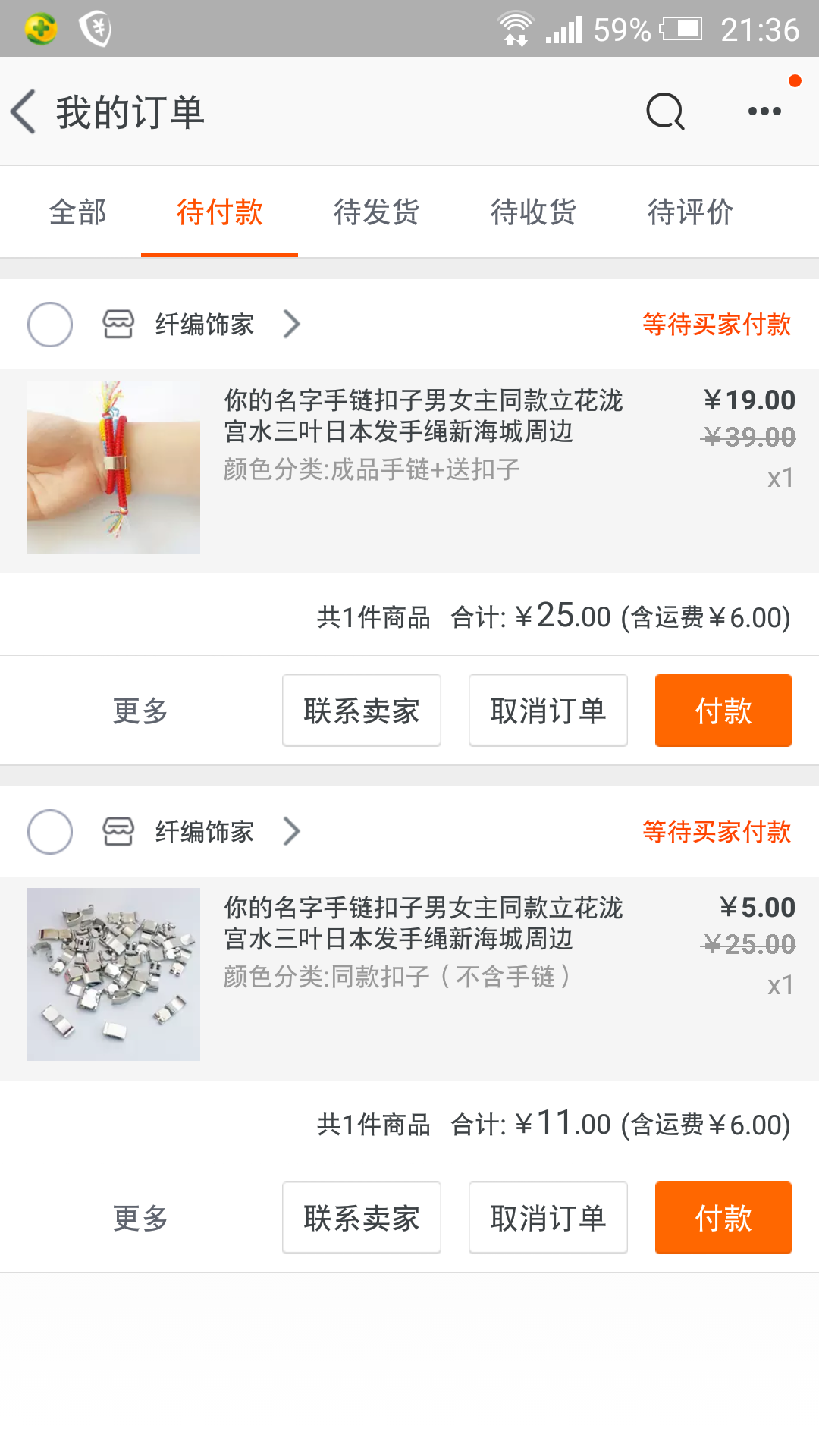Tap the Wi-Fi icon in the status bar
This screenshot has height=1456, width=819.
tap(516, 28)
